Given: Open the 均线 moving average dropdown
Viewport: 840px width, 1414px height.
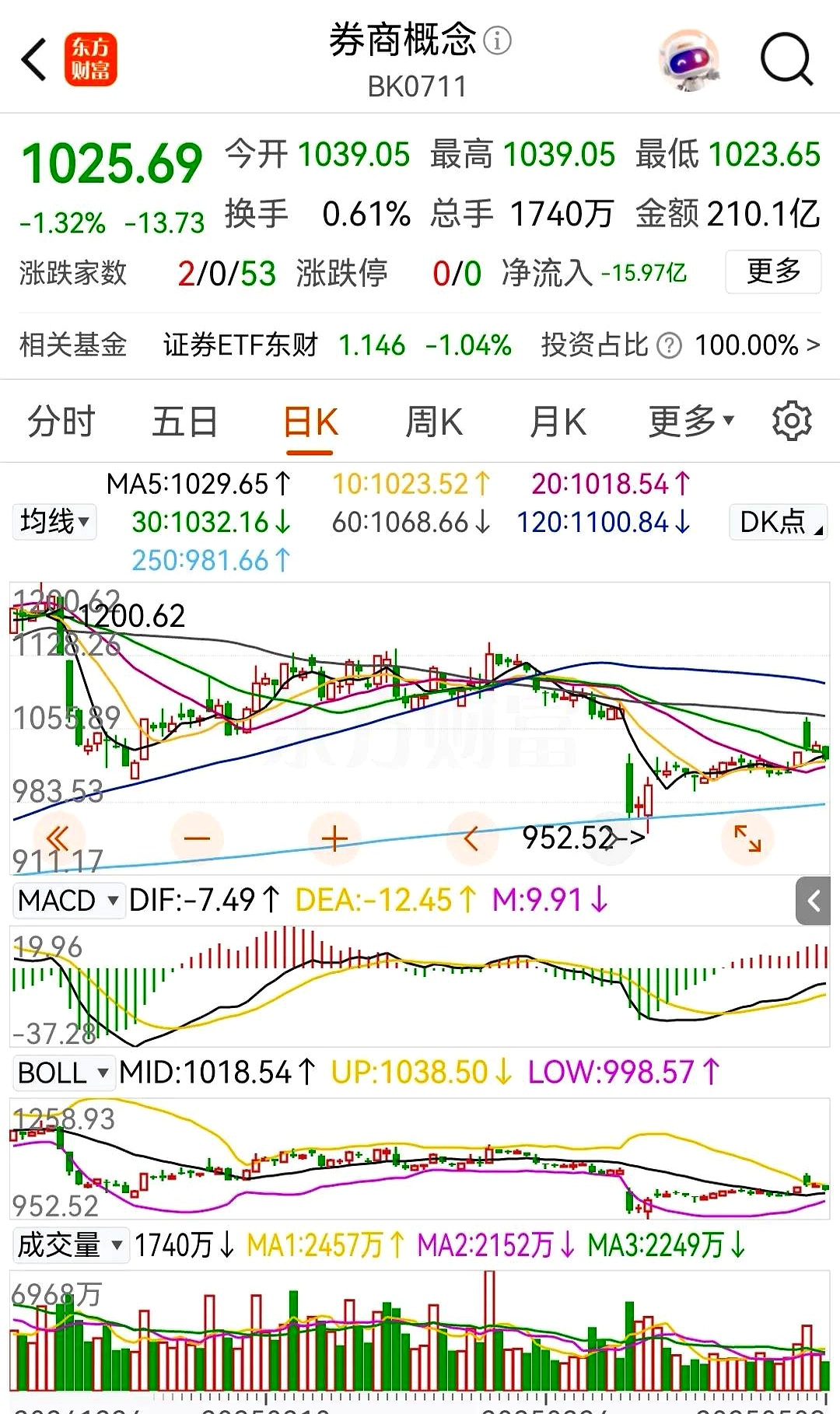Looking at the screenshot, I should point(53,522).
